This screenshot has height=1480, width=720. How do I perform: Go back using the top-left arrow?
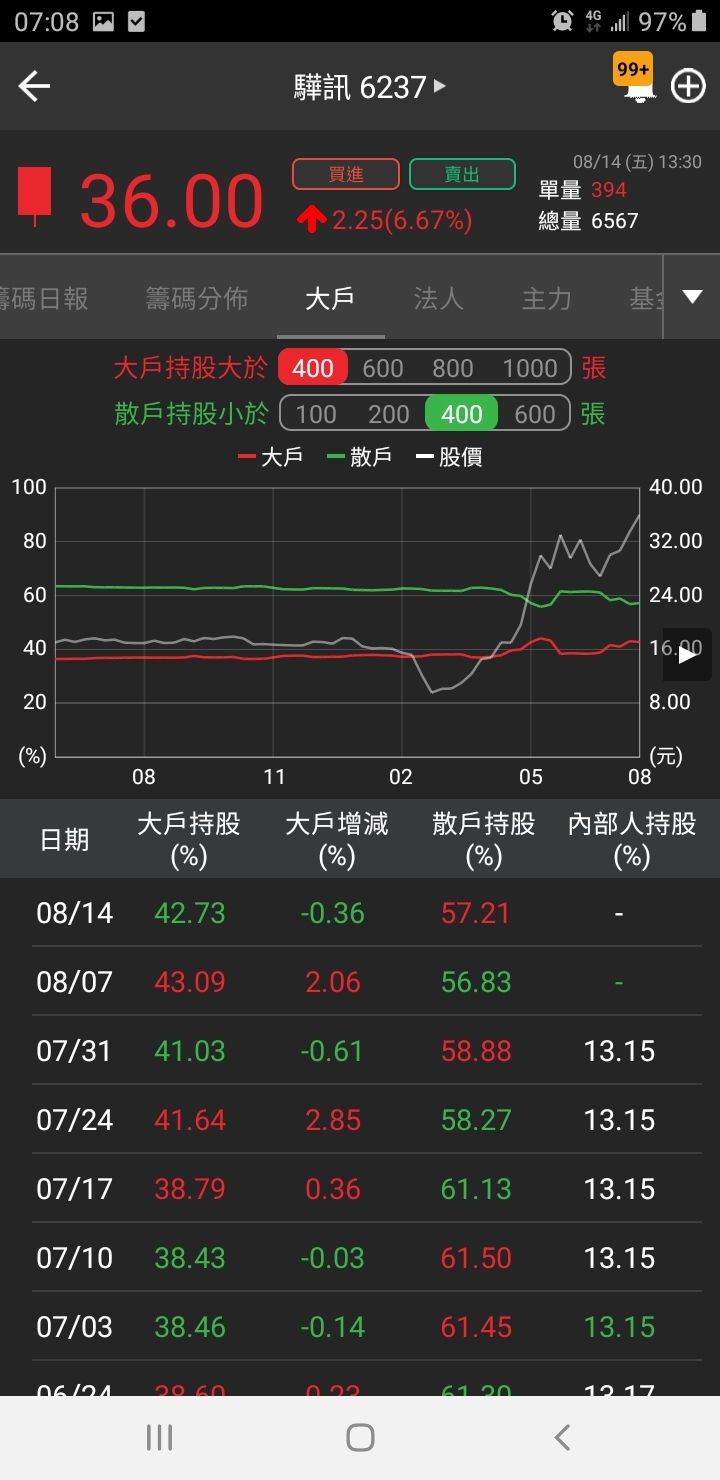click(34, 87)
